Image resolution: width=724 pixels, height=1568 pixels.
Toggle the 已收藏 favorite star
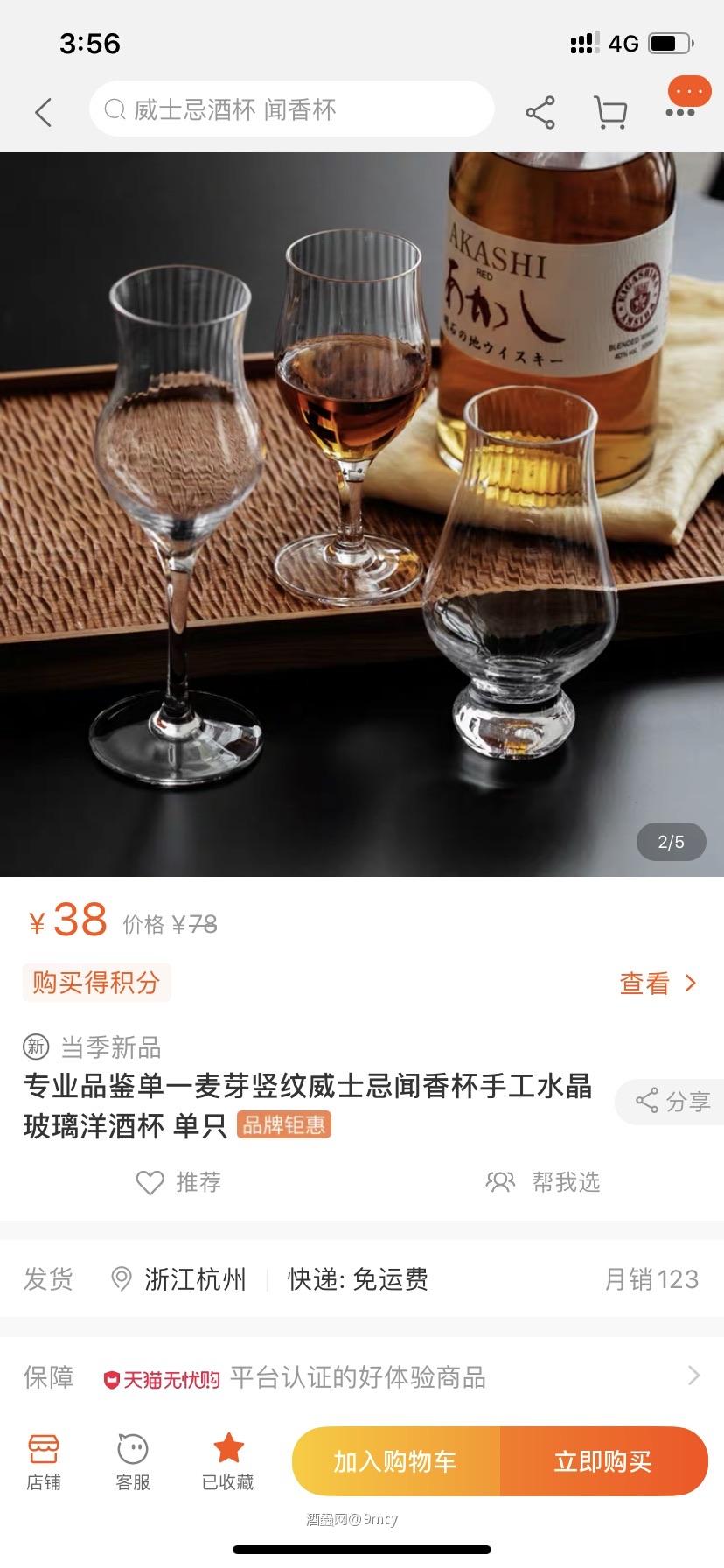click(227, 1459)
